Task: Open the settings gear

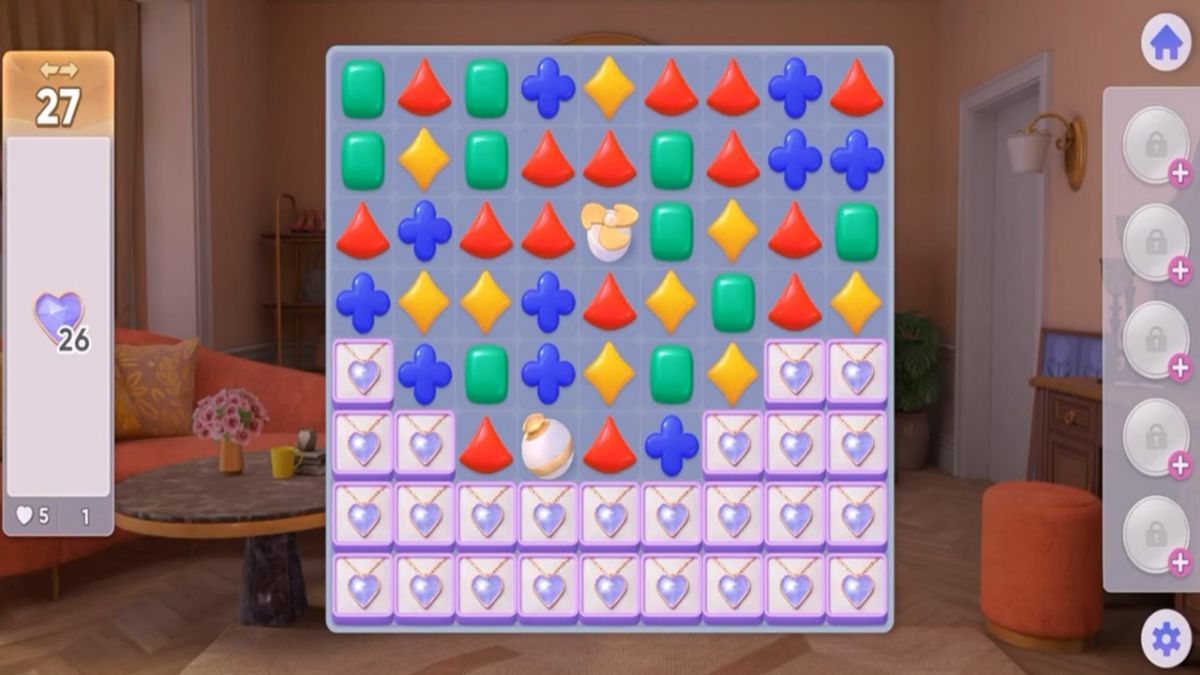Action: point(1166,638)
